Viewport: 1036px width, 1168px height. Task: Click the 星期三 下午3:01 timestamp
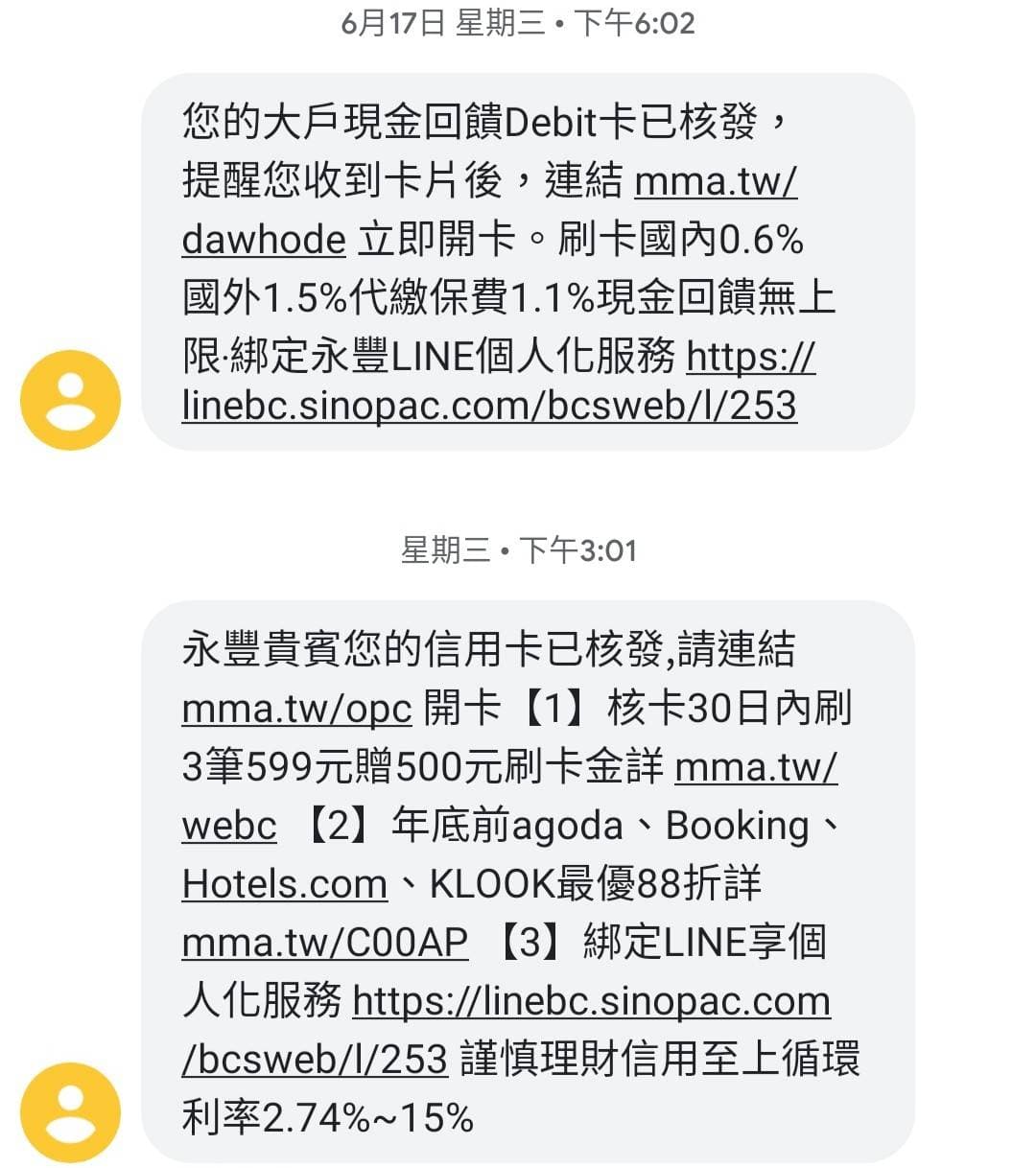[518, 551]
